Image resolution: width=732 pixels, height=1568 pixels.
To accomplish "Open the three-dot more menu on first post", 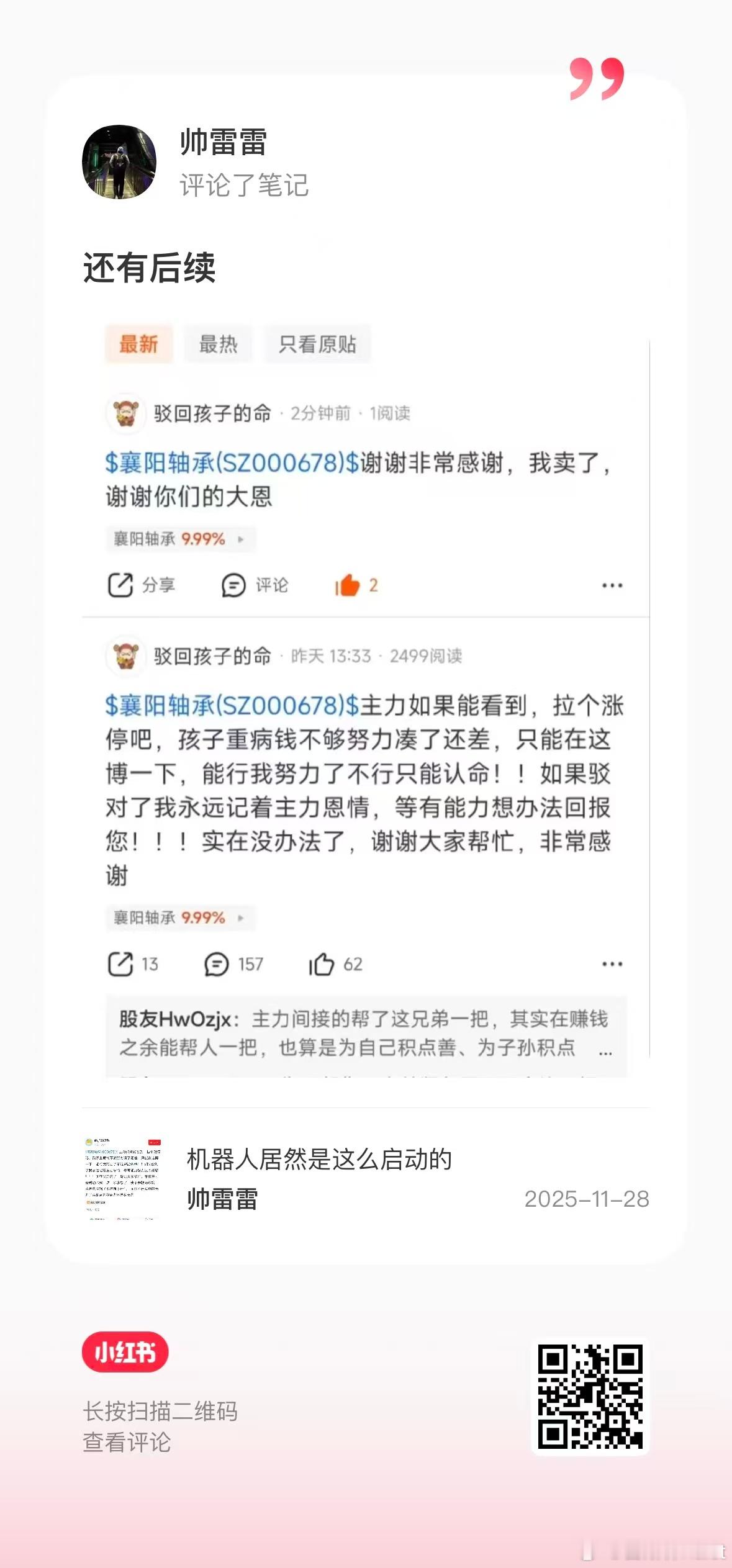I will tap(612, 584).
